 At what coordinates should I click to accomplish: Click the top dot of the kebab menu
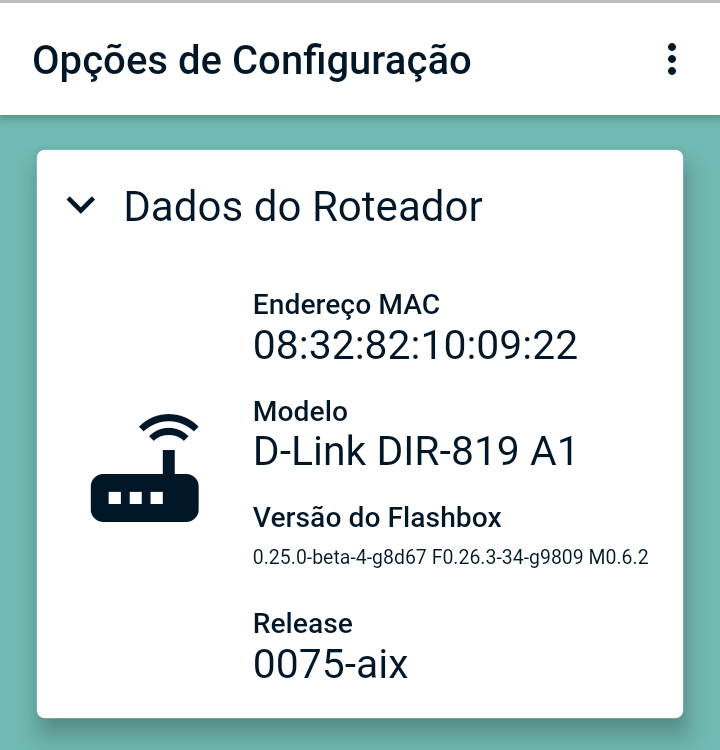672,46
